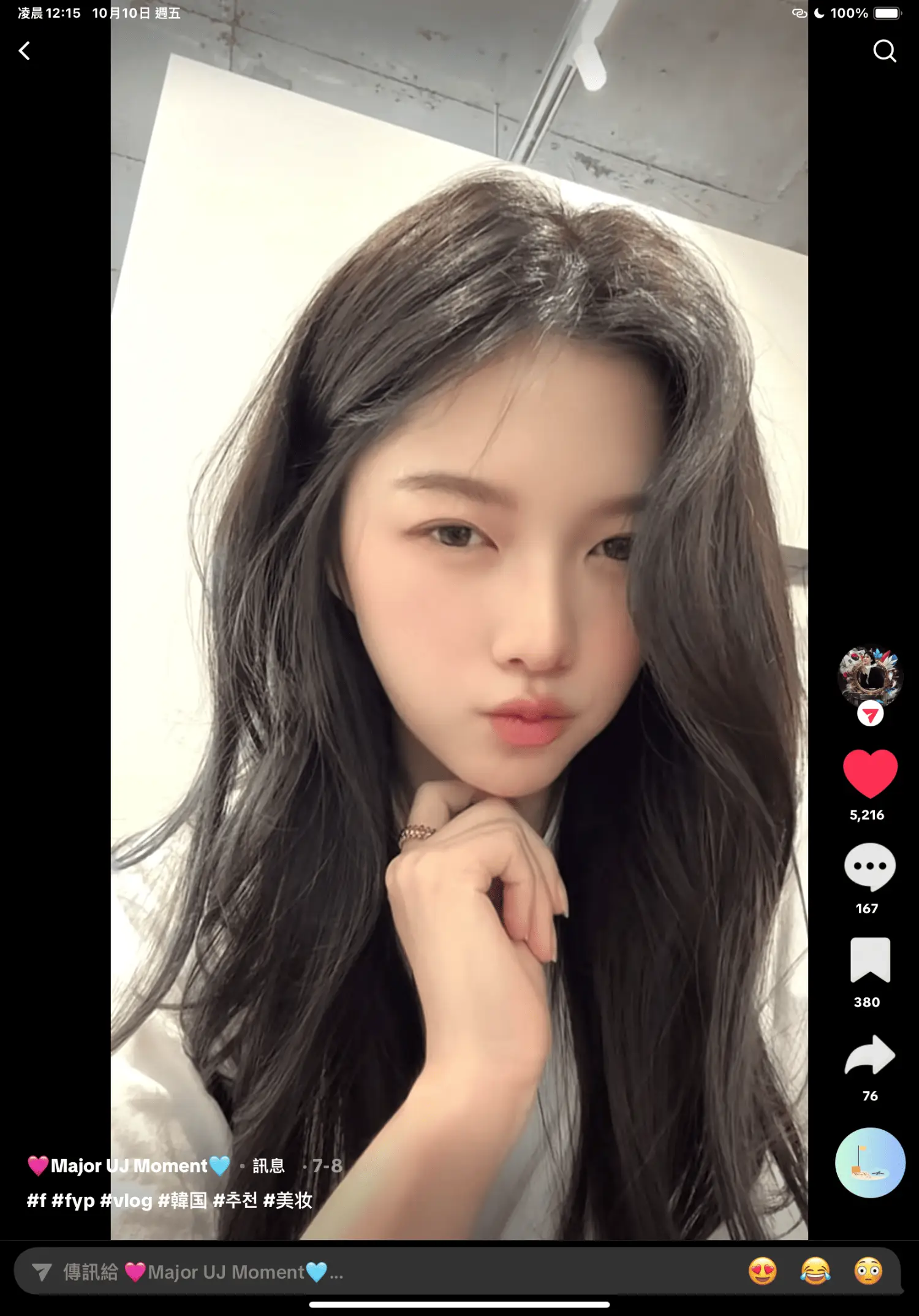Screen dimensions: 919x1316
Task: Send the heart-eyes emoji reaction
Action: tap(763, 1272)
